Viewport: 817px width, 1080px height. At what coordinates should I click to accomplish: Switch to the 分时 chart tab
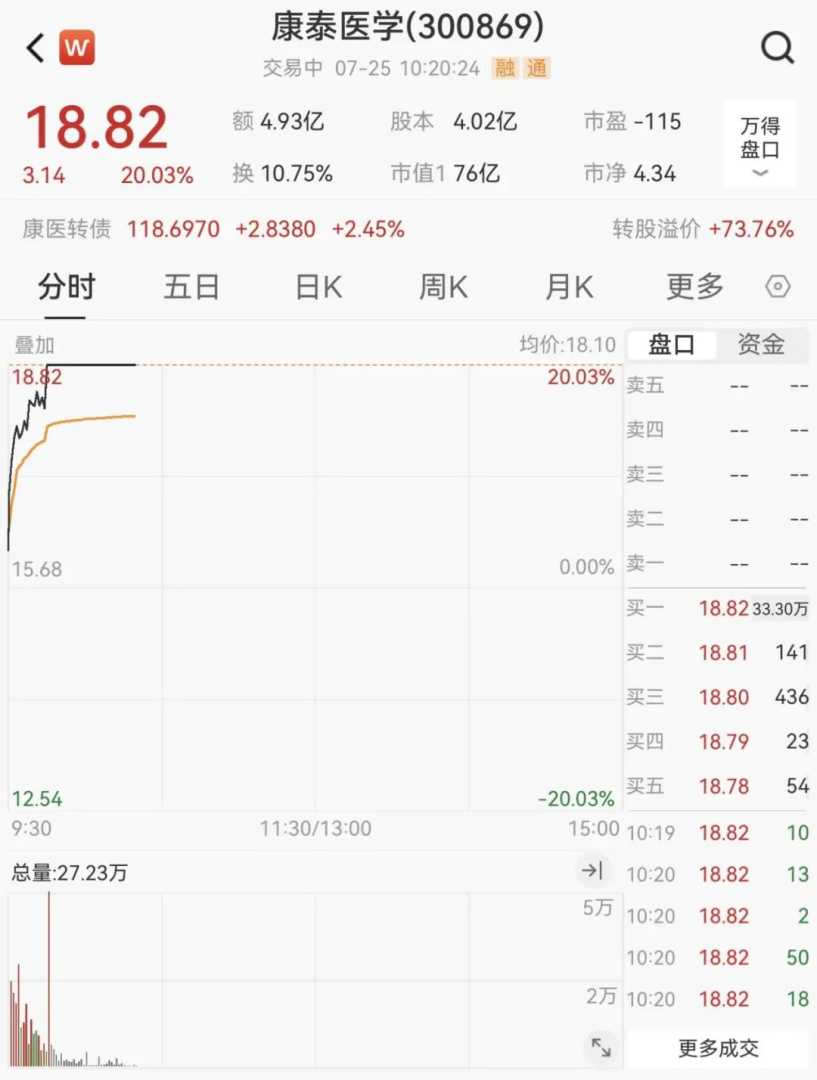point(66,288)
